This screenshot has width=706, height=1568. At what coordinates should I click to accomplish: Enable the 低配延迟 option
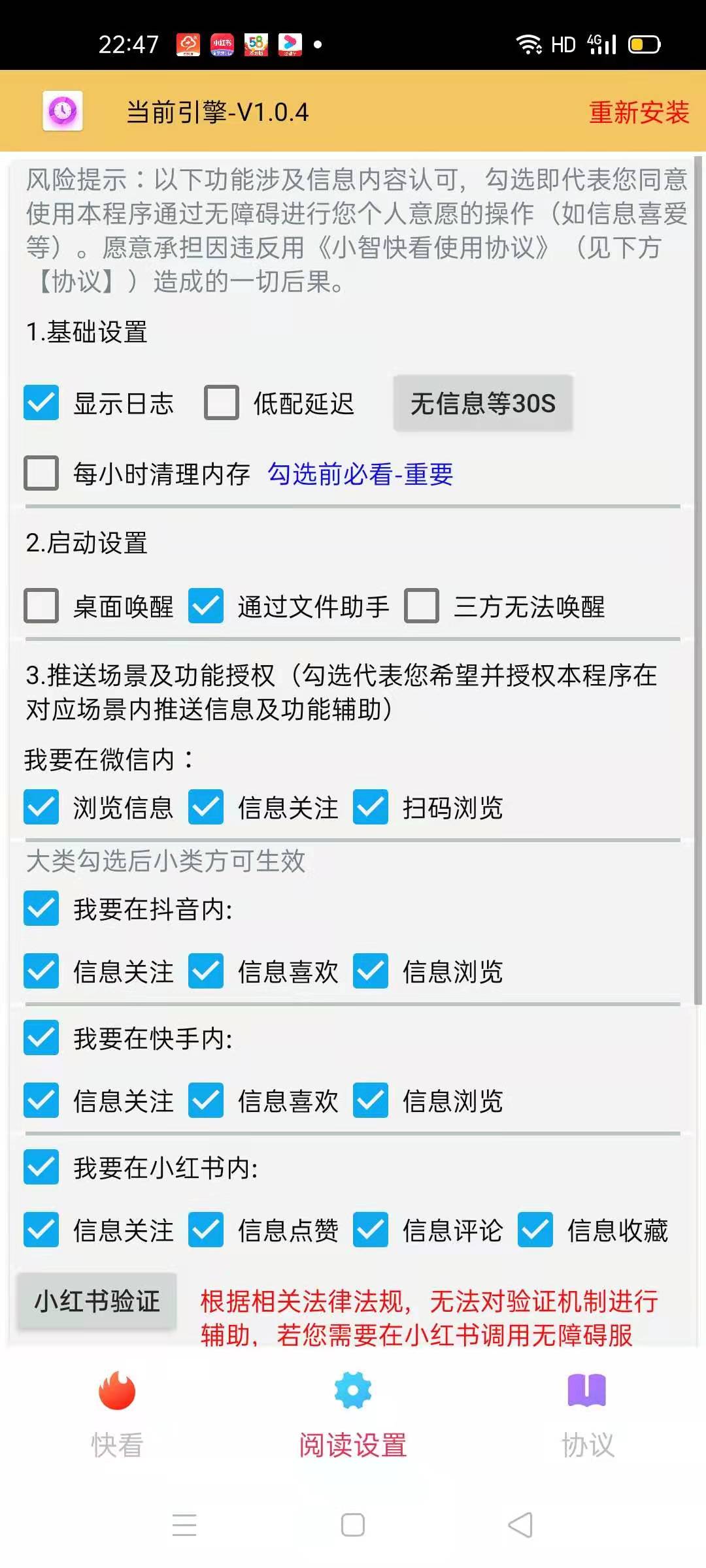pyautogui.click(x=220, y=404)
